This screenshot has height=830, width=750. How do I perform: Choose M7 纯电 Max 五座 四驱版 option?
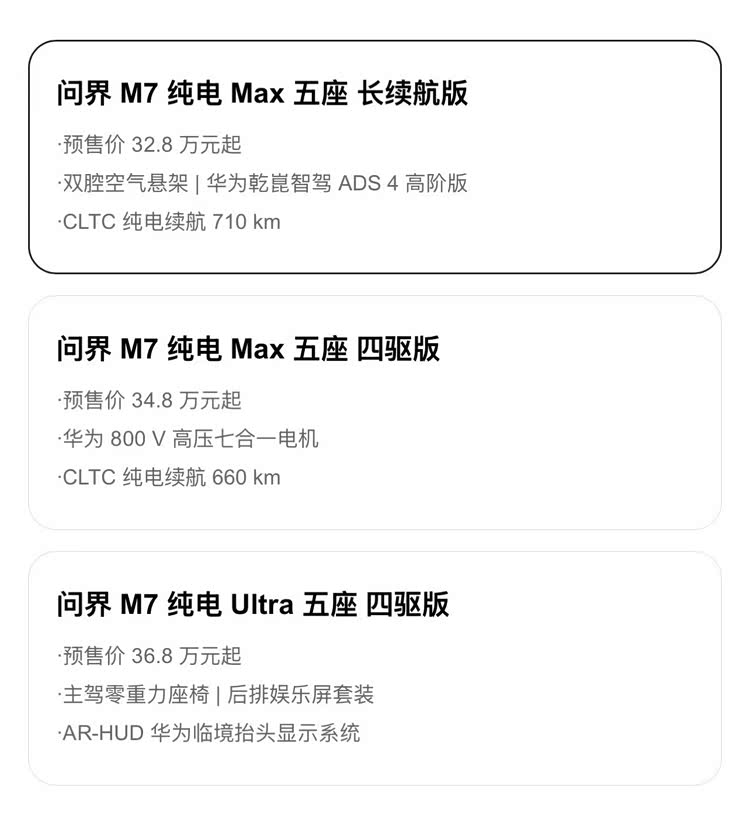coord(374,412)
